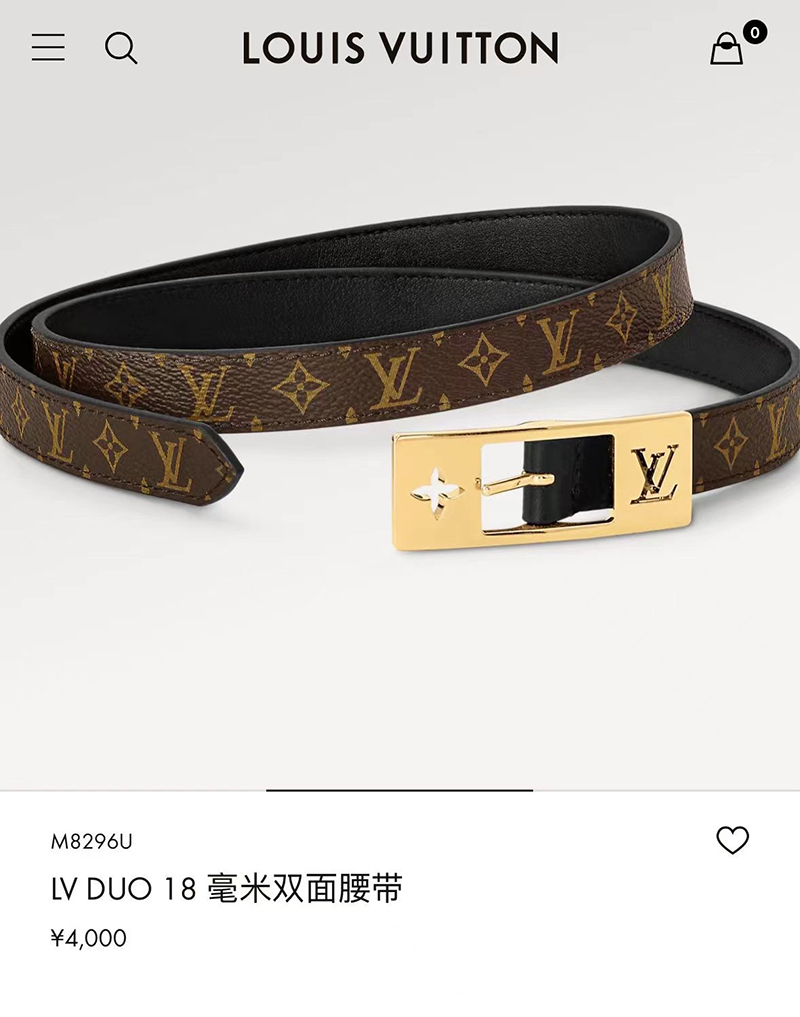The height and width of the screenshot is (1017, 800).
Task: Open the search icon
Action: 121,48
